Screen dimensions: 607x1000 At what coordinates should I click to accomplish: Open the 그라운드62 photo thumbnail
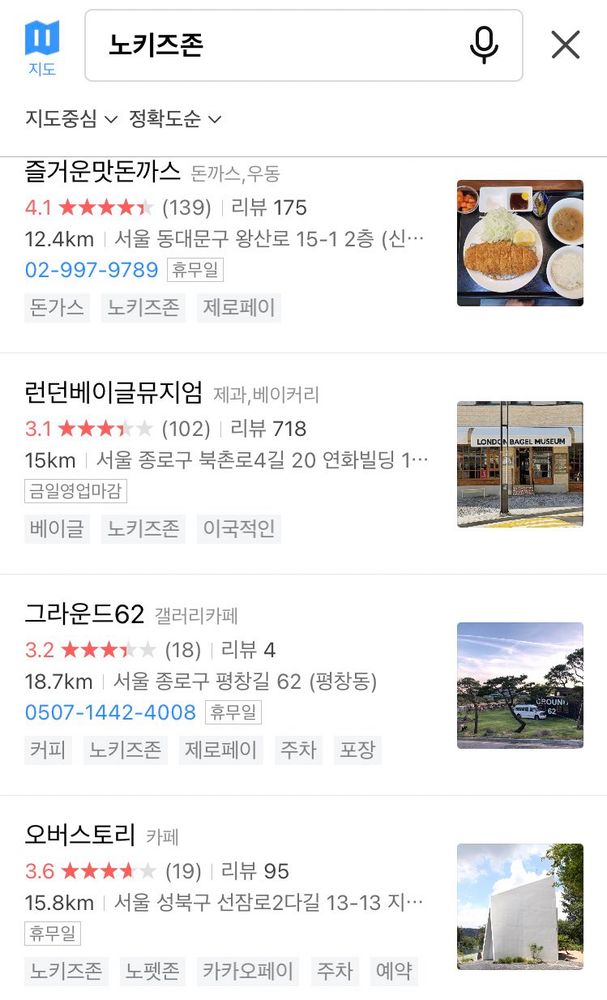[519, 685]
